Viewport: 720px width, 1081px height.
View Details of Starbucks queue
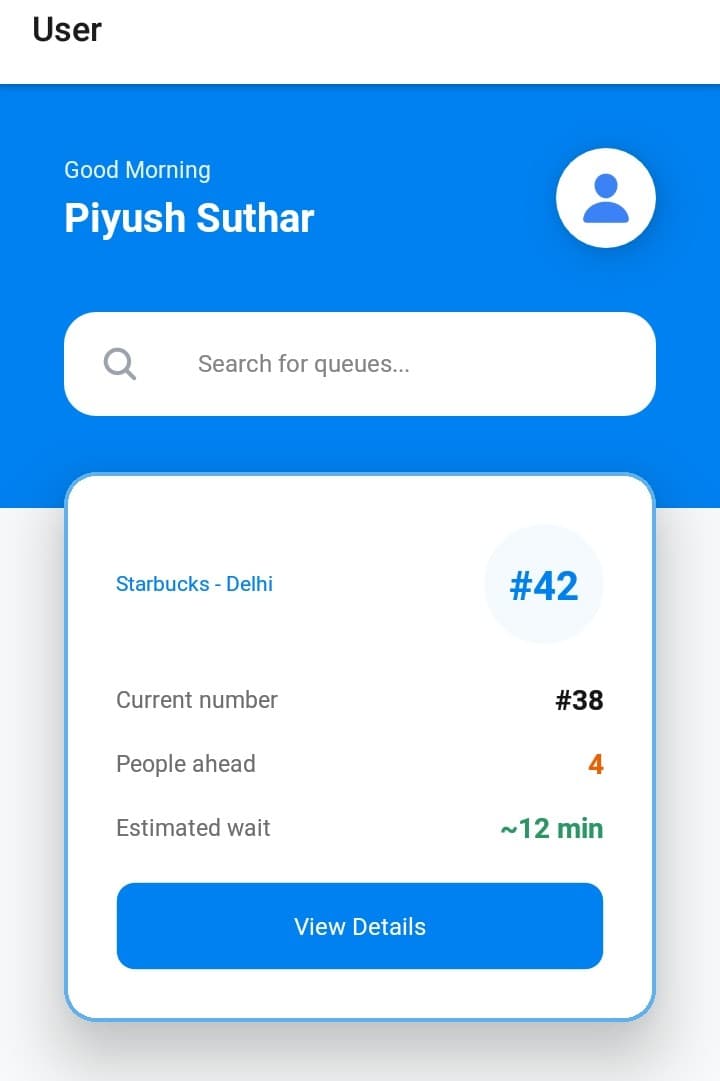click(360, 926)
